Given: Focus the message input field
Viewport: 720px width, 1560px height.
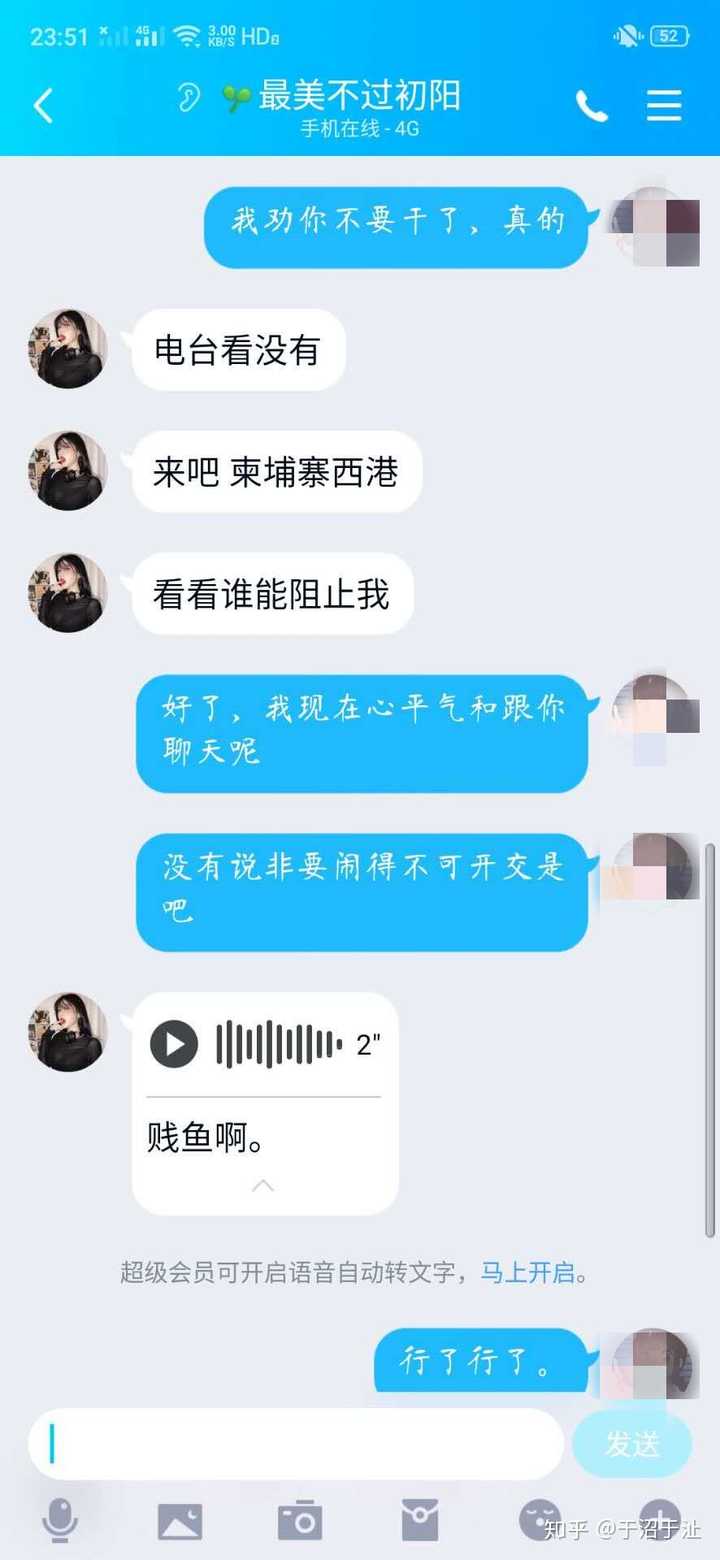Looking at the screenshot, I should [296, 1444].
